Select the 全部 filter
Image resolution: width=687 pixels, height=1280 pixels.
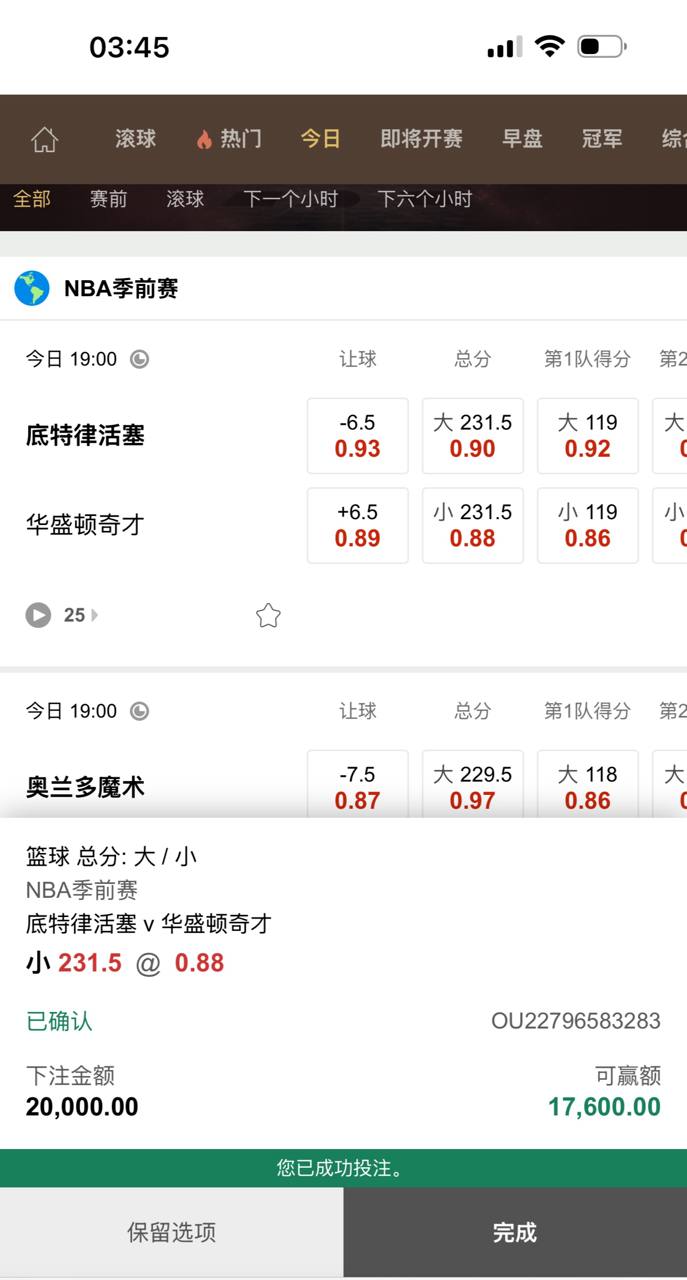tap(32, 199)
